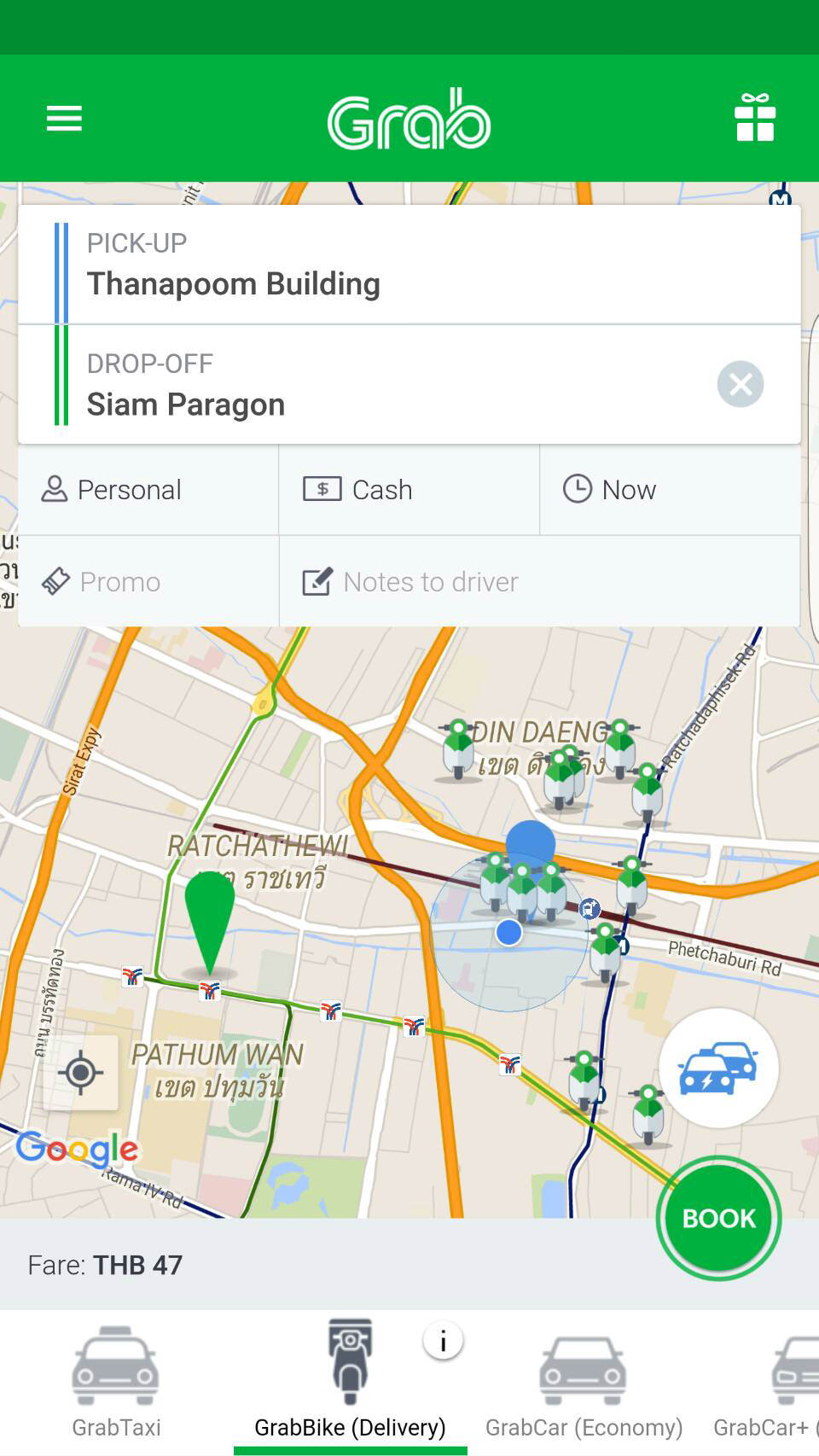Open the gift rewards icon
Image resolution: width=819 pixels, height=1456 pixels.
pyautogui.click(x=755, y=118)
